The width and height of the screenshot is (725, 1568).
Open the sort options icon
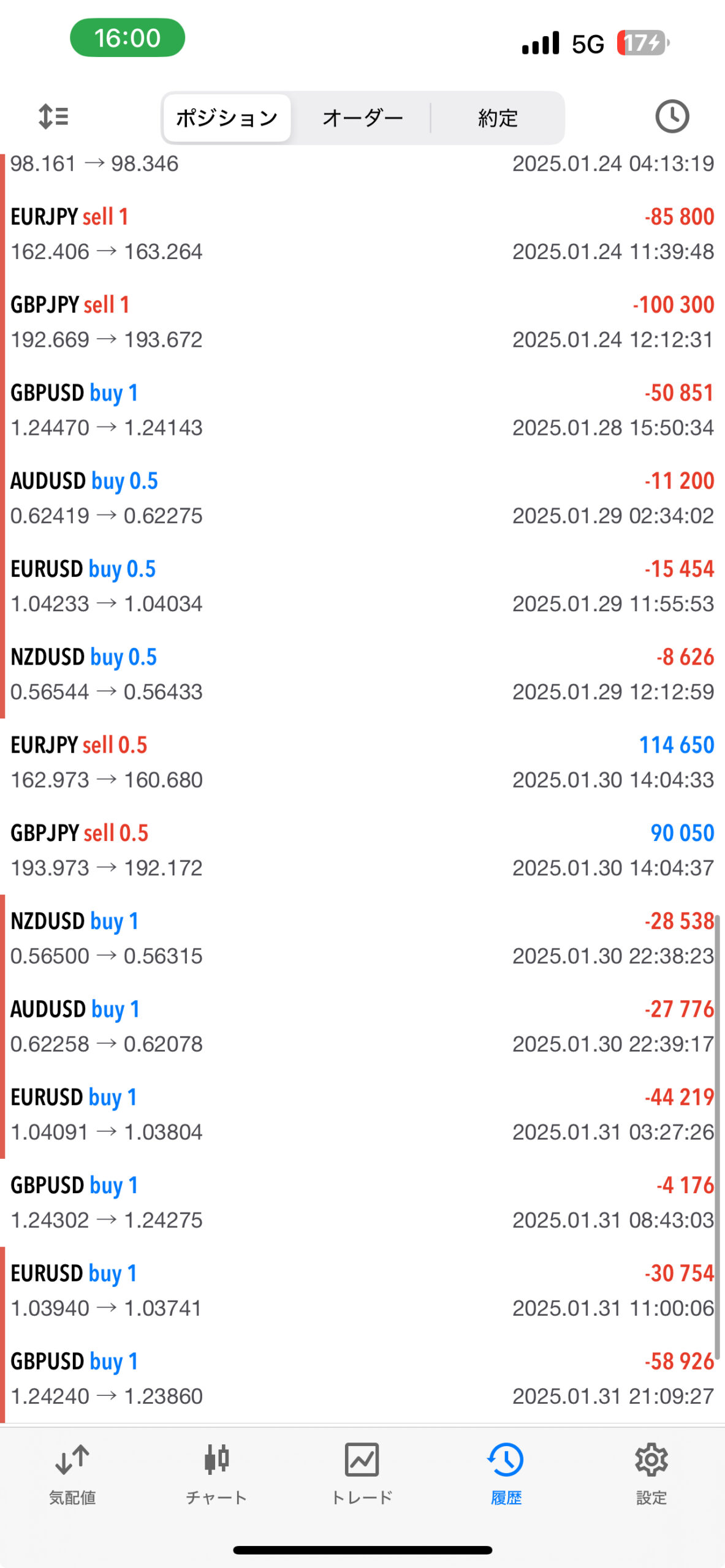(53, 116)
